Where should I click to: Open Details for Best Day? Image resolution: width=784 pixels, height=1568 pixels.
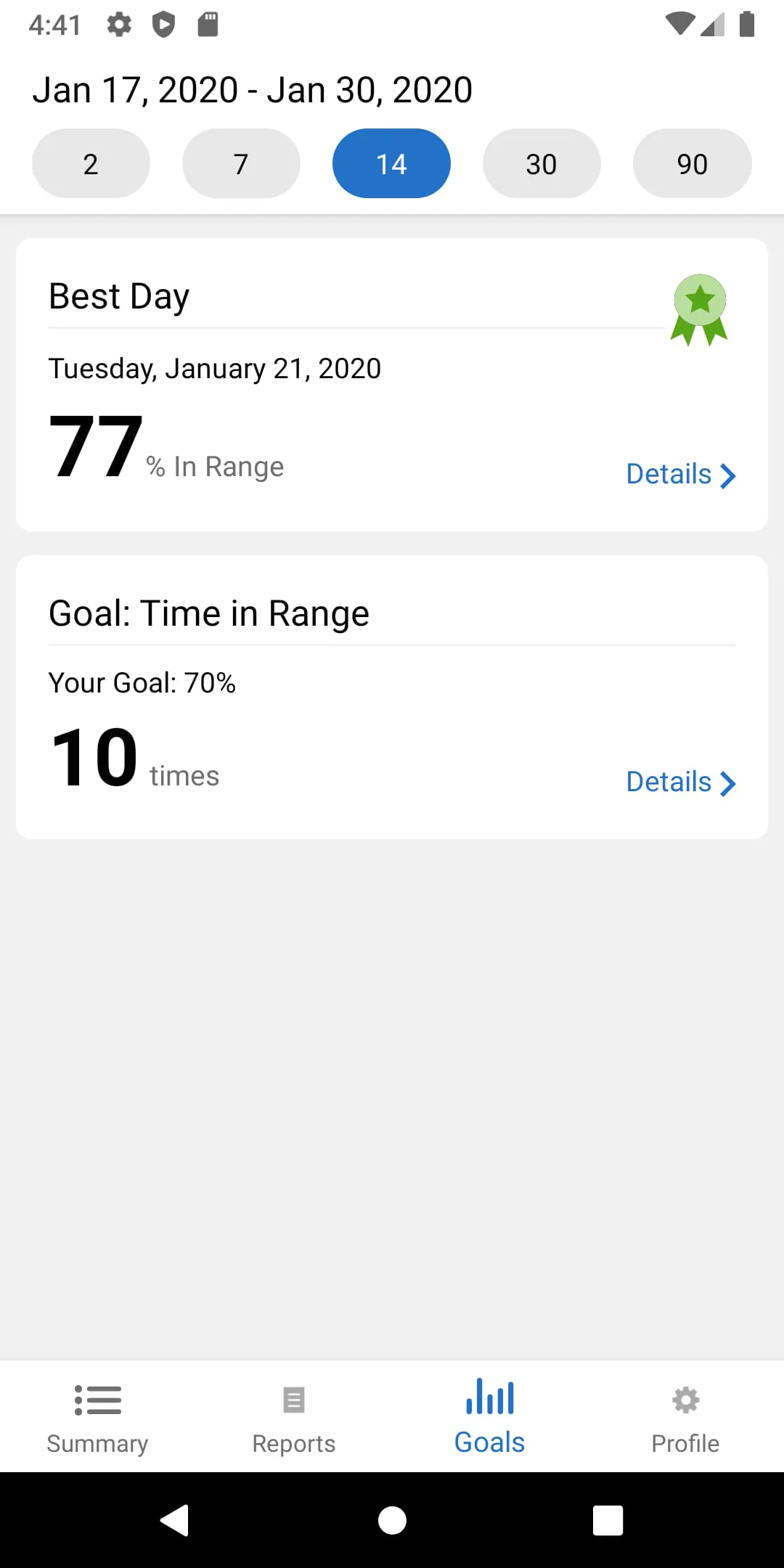668,474
